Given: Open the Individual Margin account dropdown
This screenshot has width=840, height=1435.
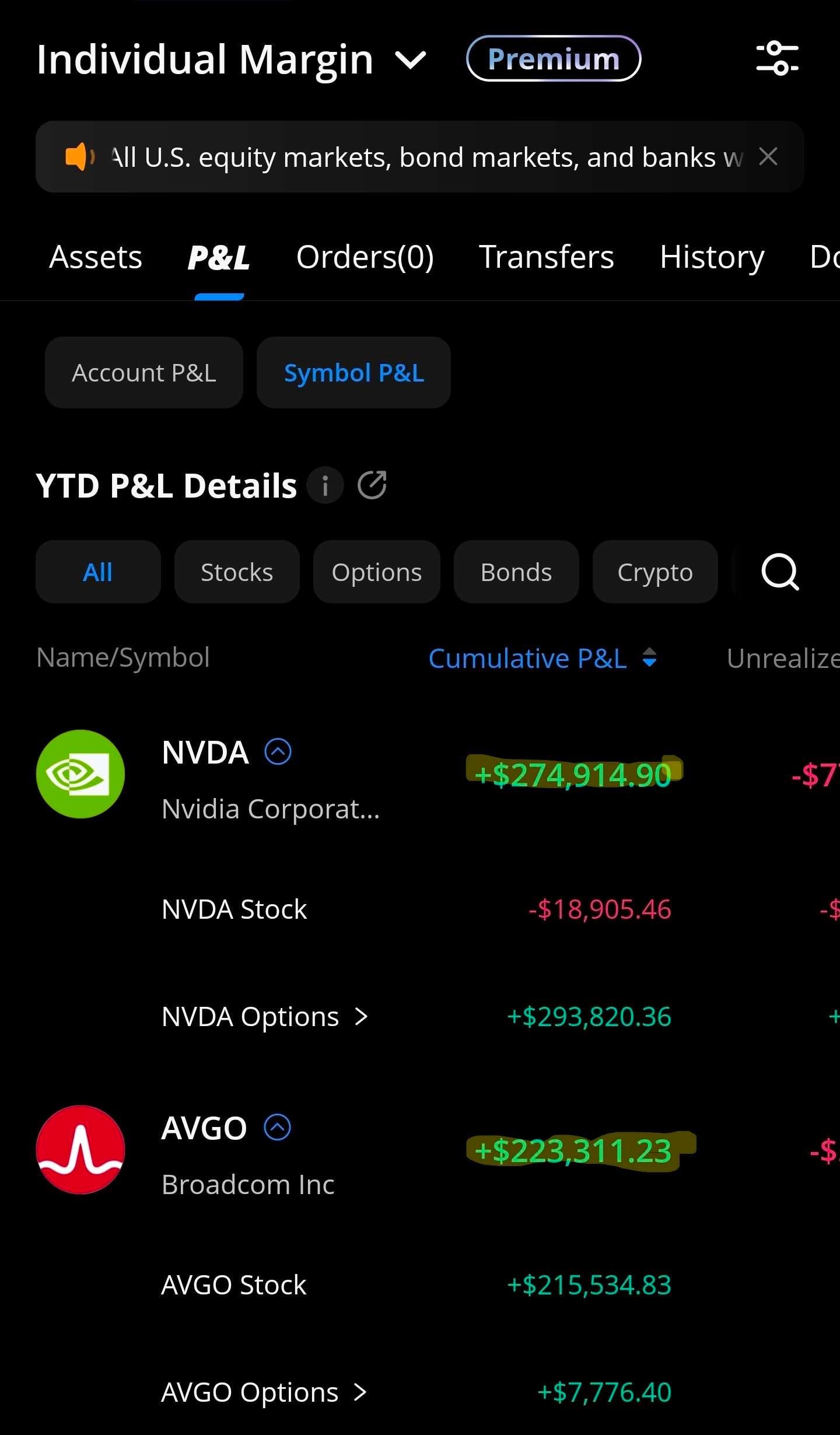Looking at the screenshot, I should [232, 60].
